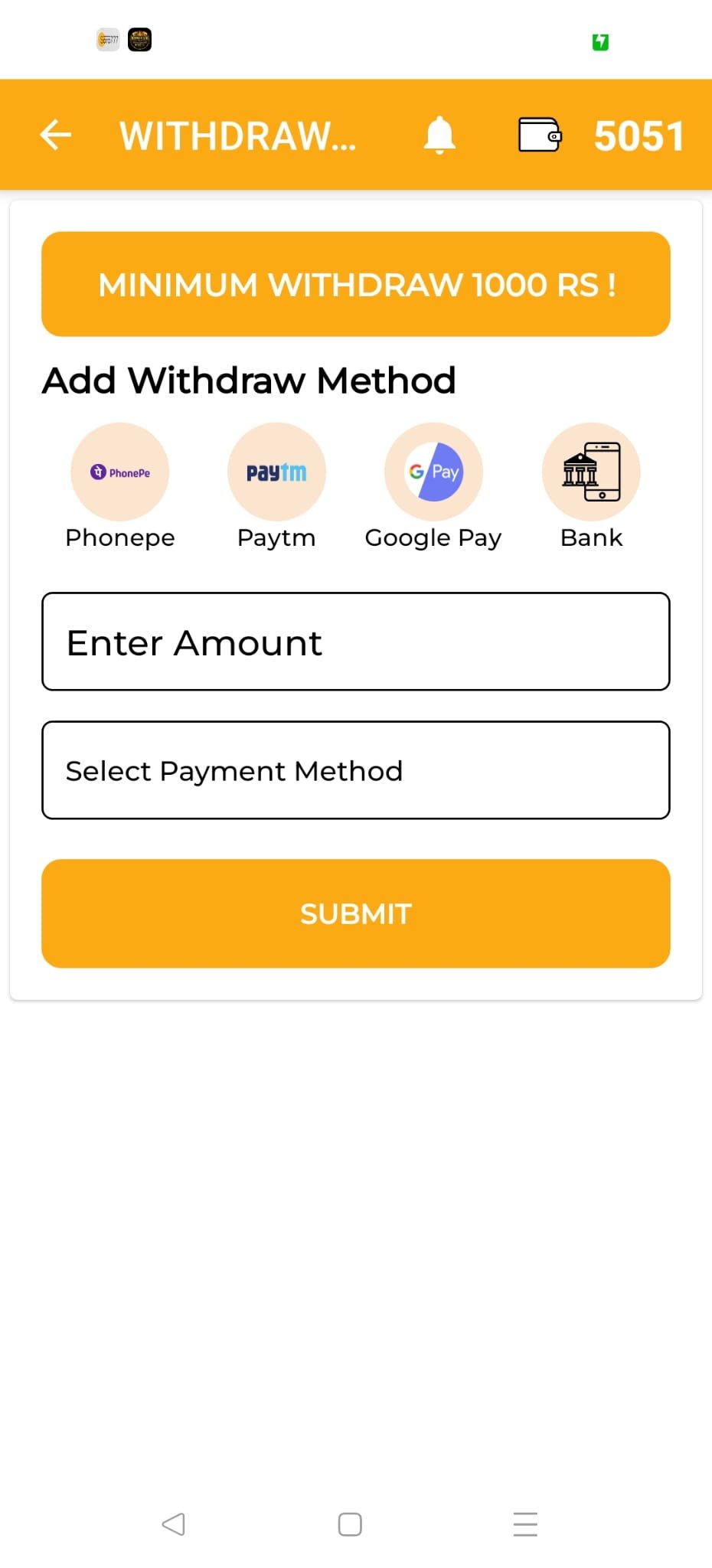Open the notifications bell
This screenshot has width=712, height=1568.
[439, 136]
